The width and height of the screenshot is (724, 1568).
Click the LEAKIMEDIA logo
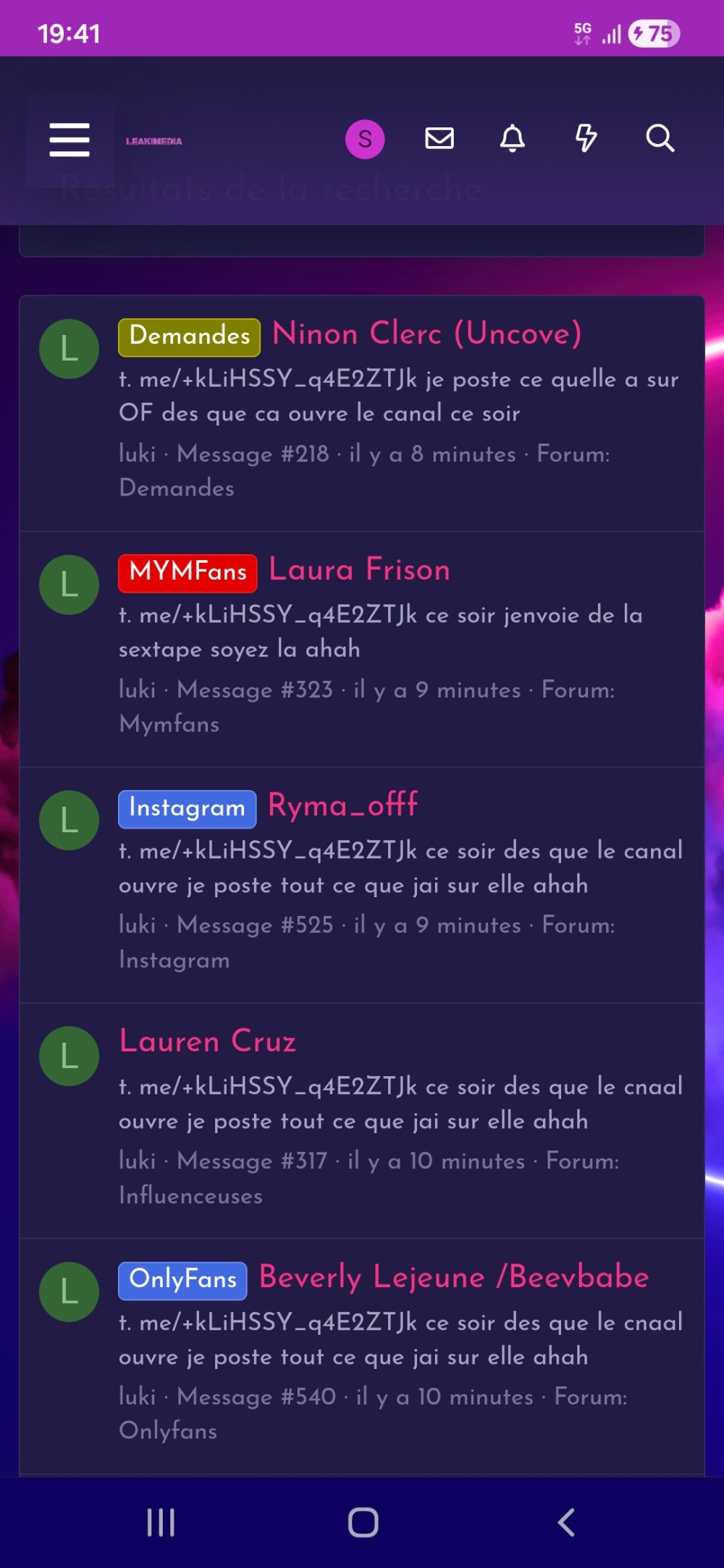click(155, 140)
